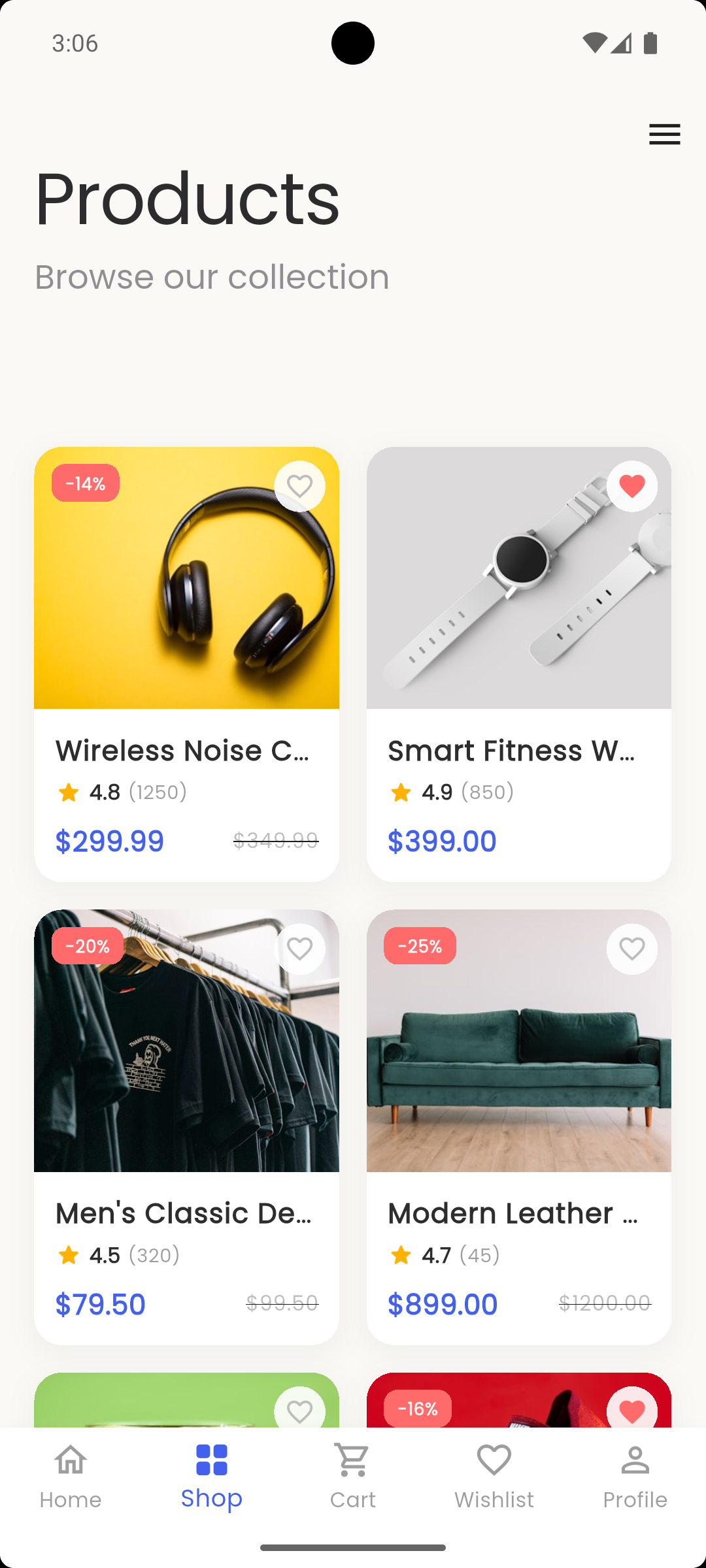Open the Cart tab

pyautogui.click(x=353, y=1477)
